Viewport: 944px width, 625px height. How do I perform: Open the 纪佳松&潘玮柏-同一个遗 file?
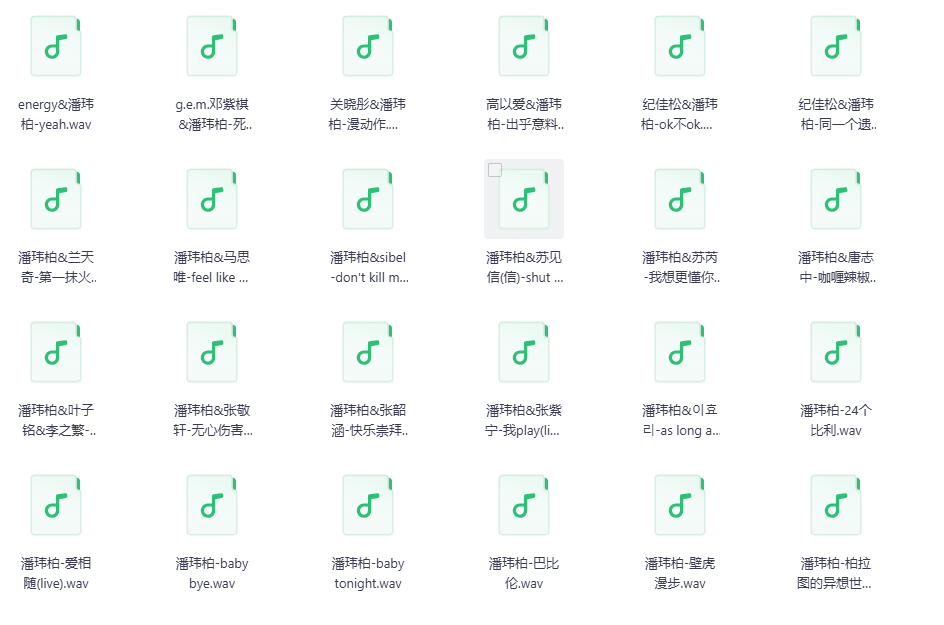[836, 47]
